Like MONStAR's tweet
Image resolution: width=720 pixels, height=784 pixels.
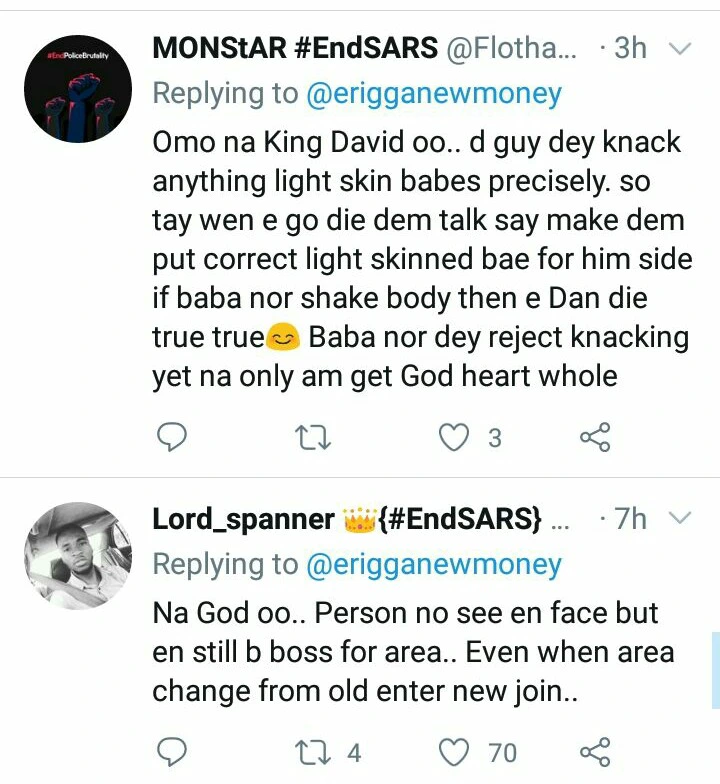[456, 437]
